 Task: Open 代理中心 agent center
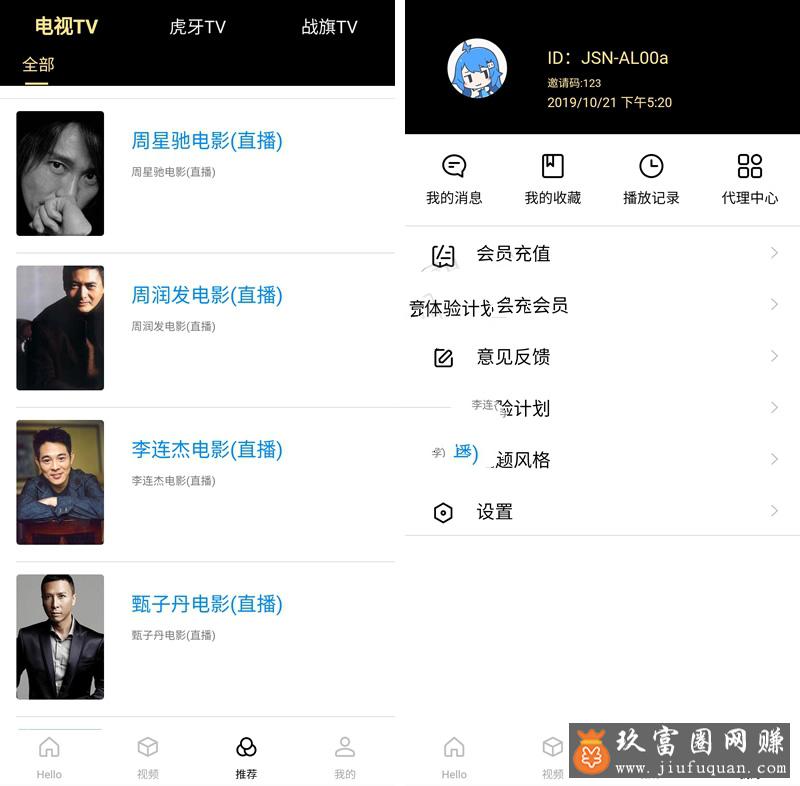coord(749,179)
